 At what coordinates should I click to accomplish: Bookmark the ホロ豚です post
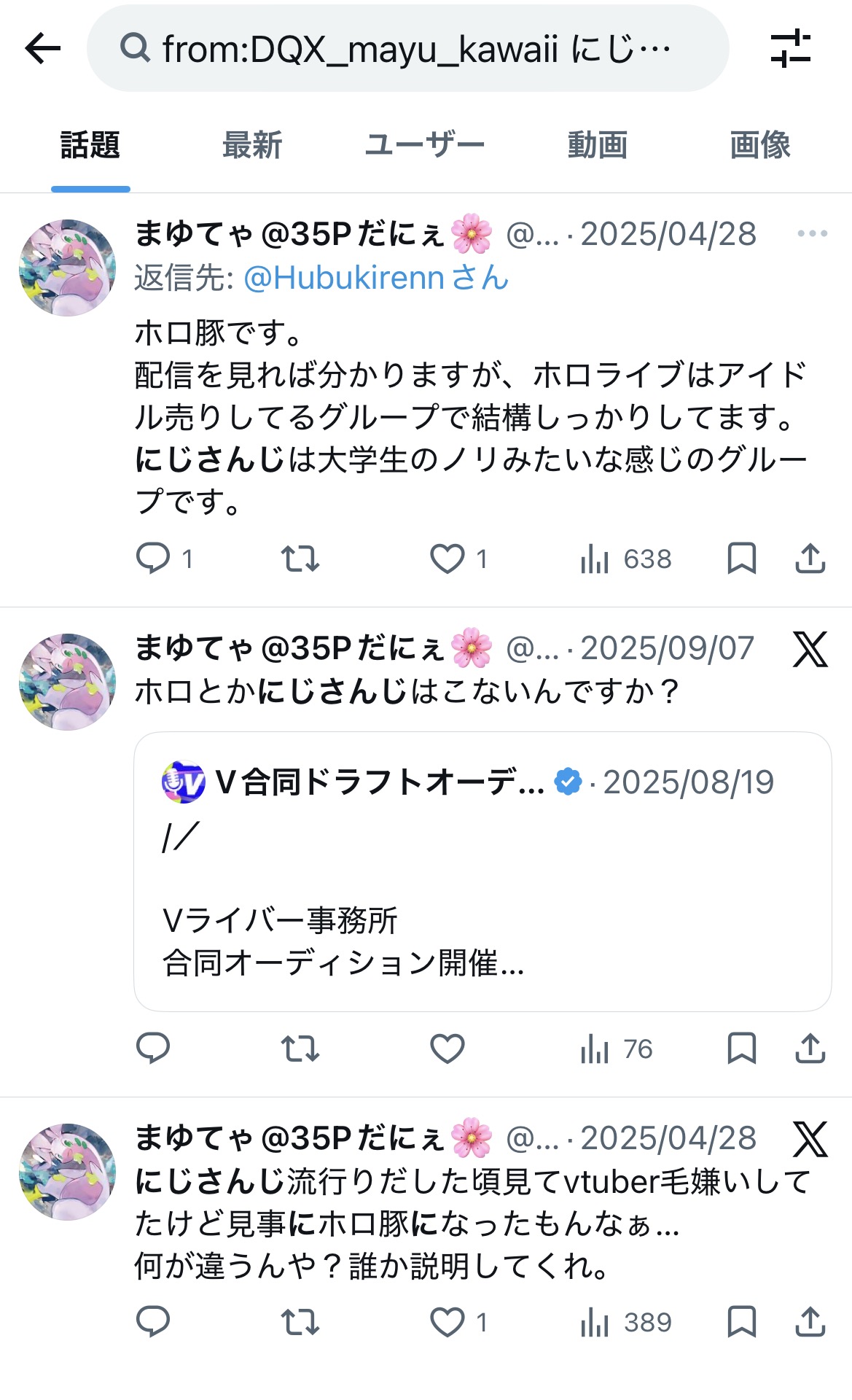[741, 559]
